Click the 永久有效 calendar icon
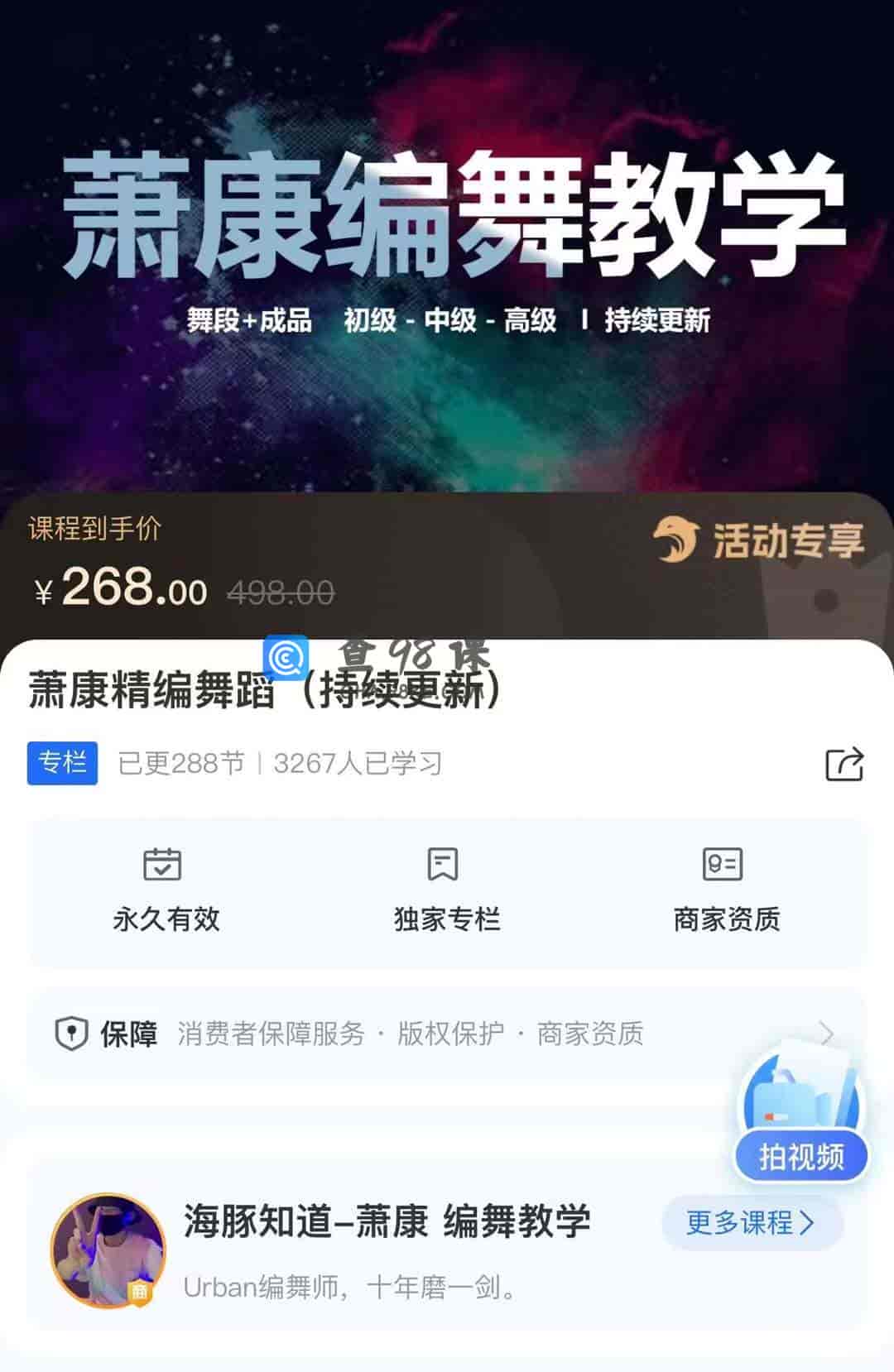 (163, 866)
